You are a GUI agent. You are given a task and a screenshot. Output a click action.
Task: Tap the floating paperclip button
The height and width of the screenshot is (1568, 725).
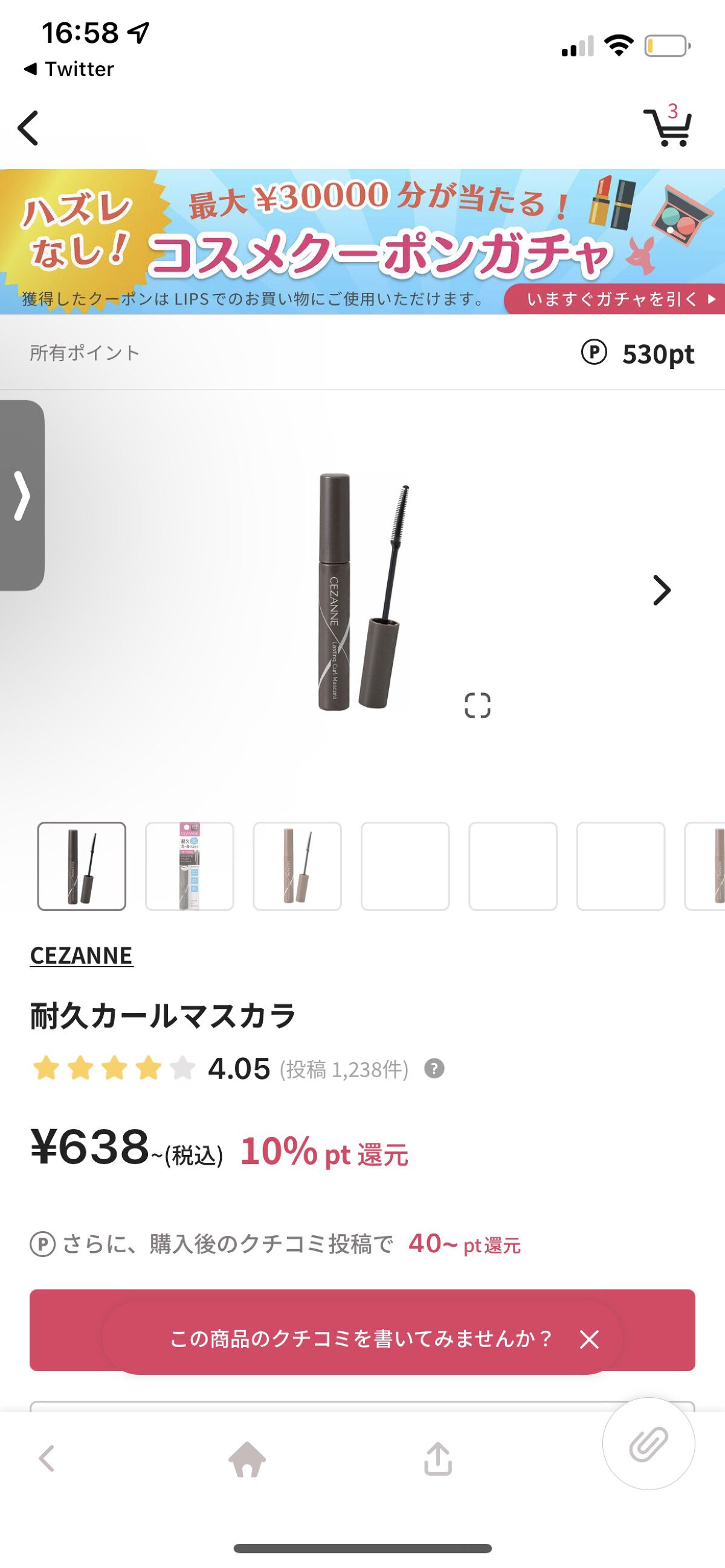(648, 1443)
